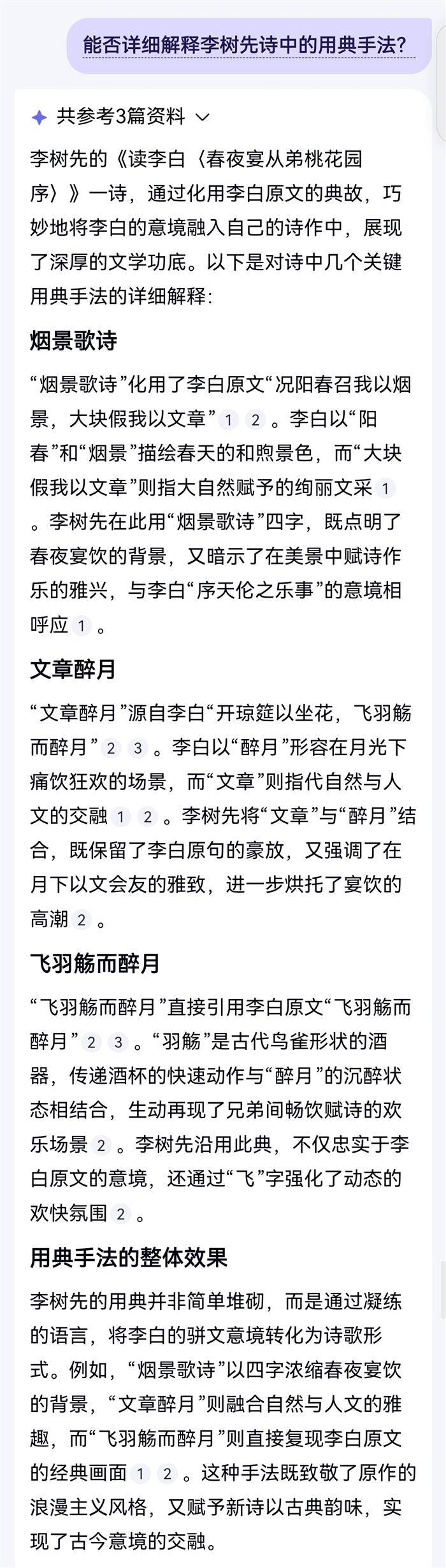Open citation 2 after 宴饮的高潮
Image resolution: width=446 pixels, height=1568 pixels.
click(81, 920)
